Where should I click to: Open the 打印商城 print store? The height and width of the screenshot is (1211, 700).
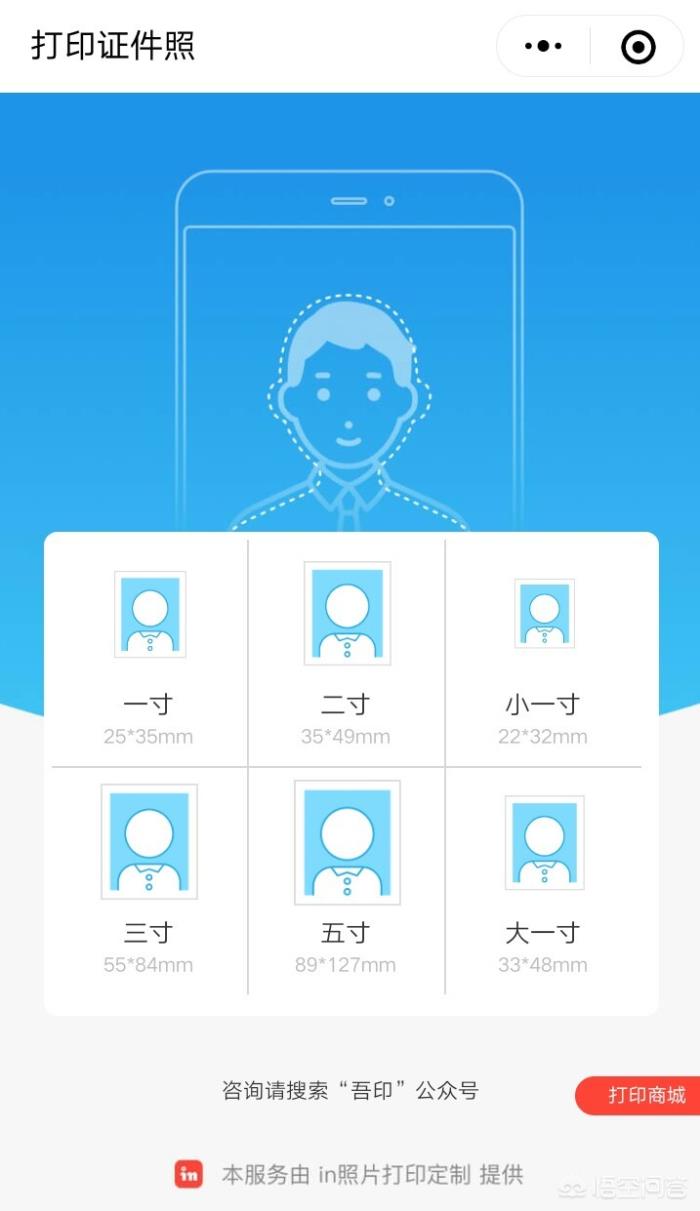645,1095
